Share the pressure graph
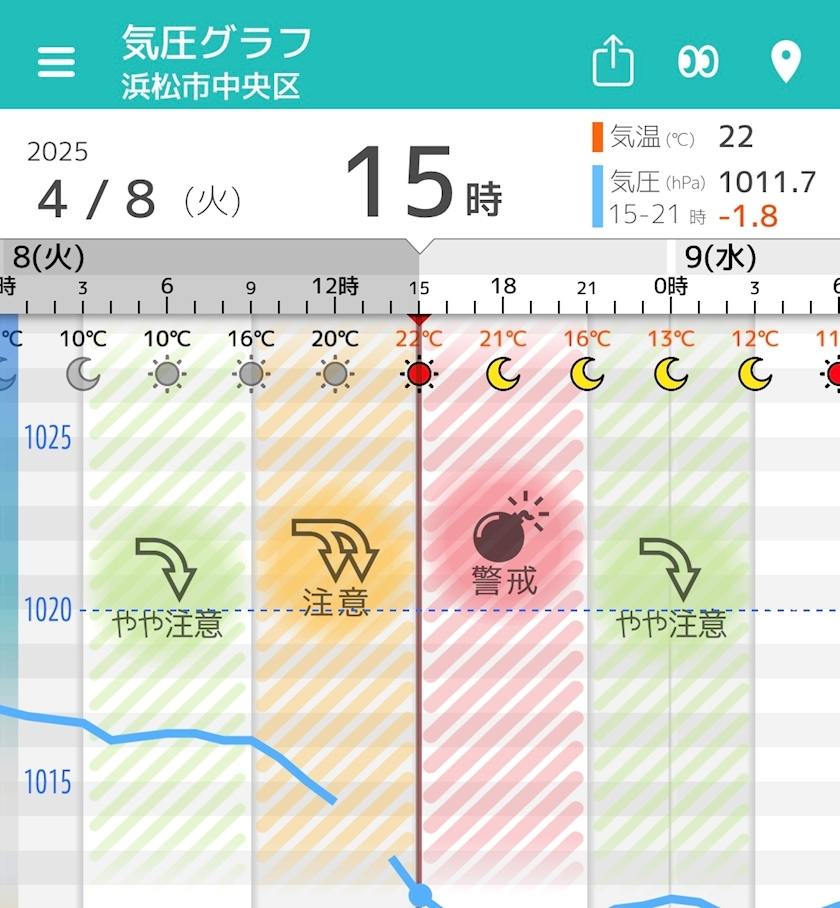840x908 pixels. 613,61
